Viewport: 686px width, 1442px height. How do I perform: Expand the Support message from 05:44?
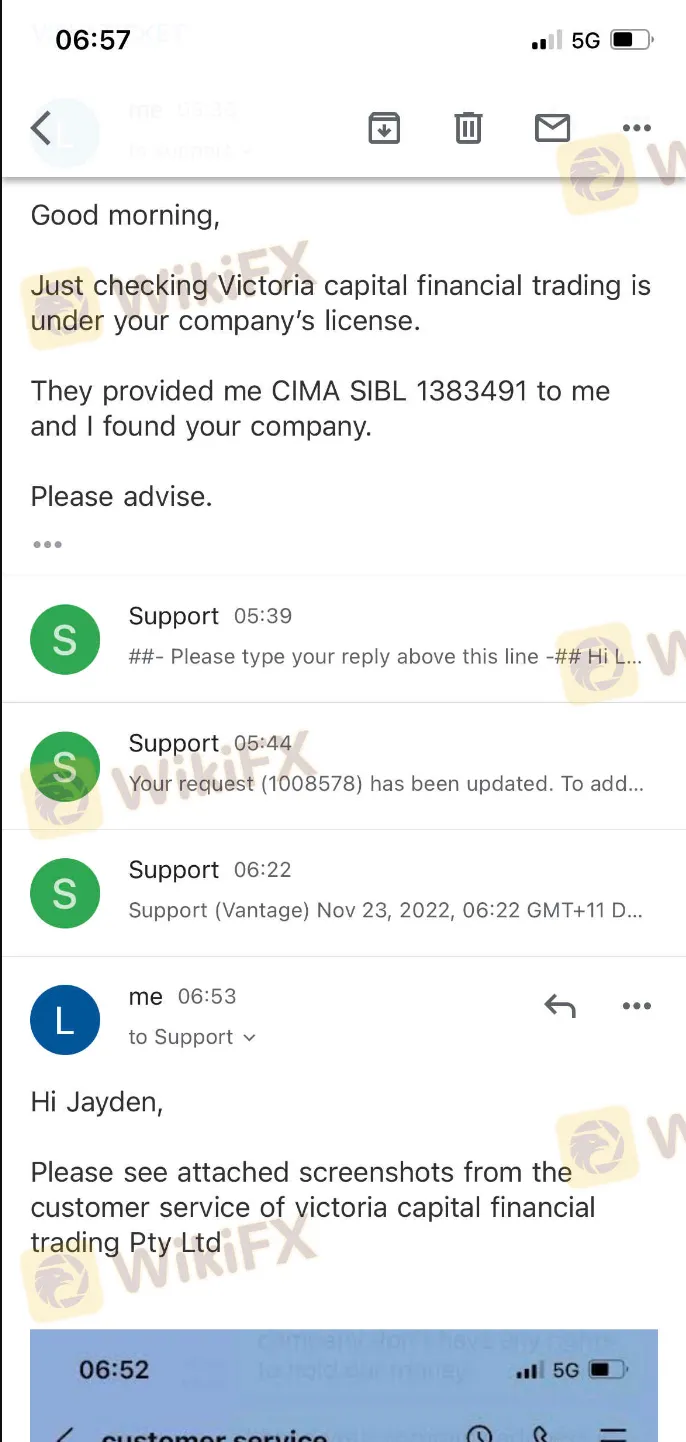(343, 765)
